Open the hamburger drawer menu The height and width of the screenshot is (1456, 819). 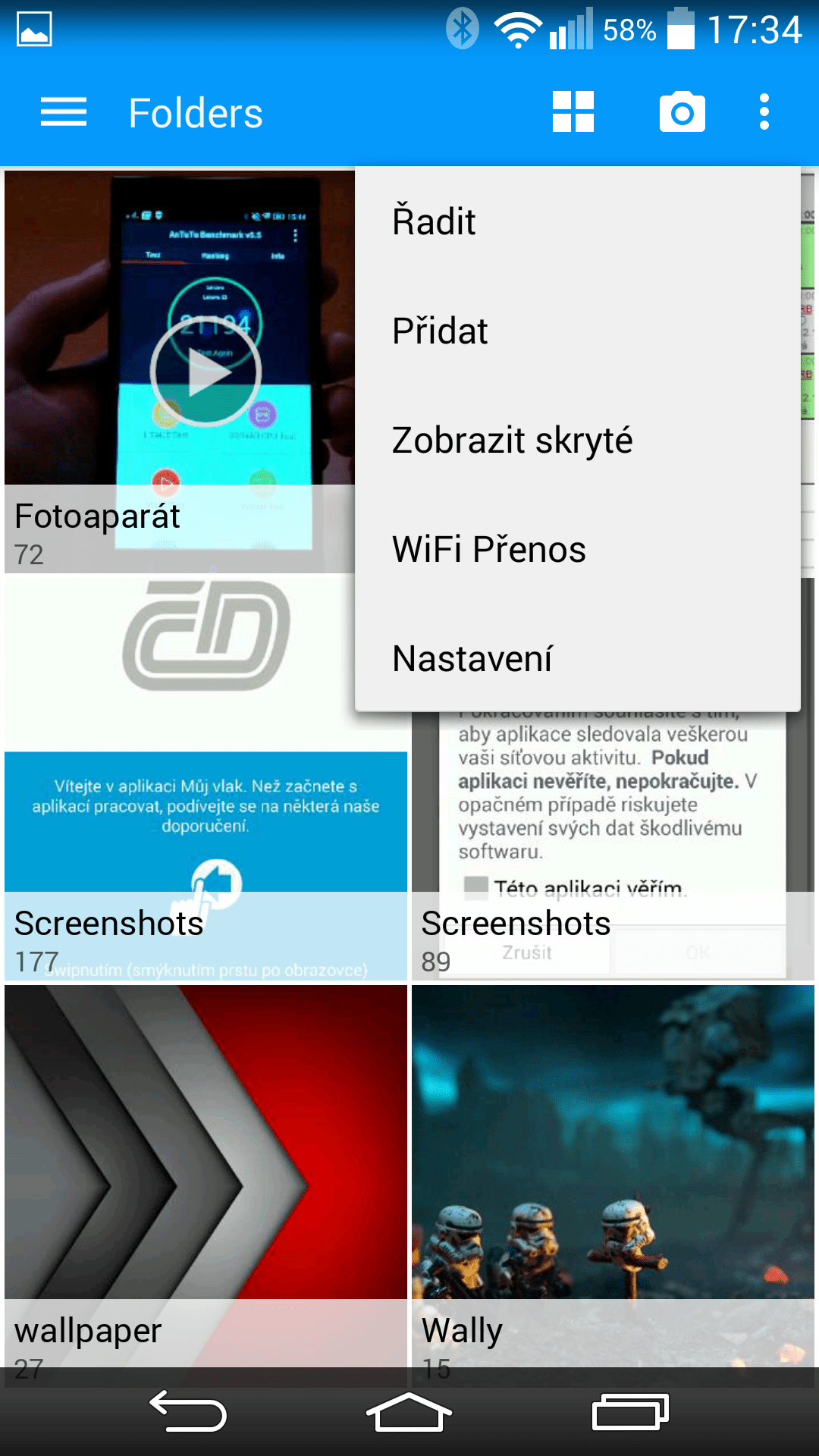64,112
